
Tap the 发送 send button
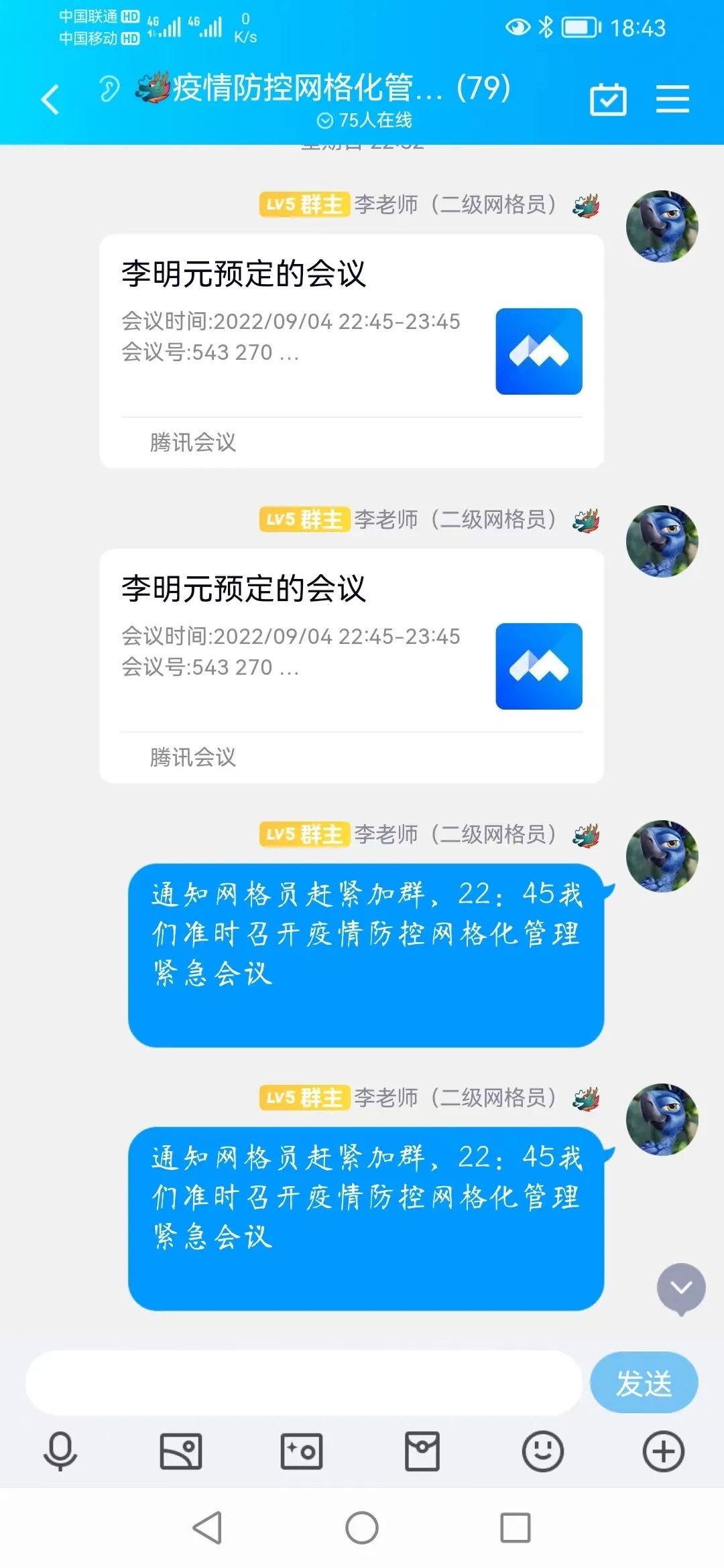pyautogui.click(x=644, y=1383)
